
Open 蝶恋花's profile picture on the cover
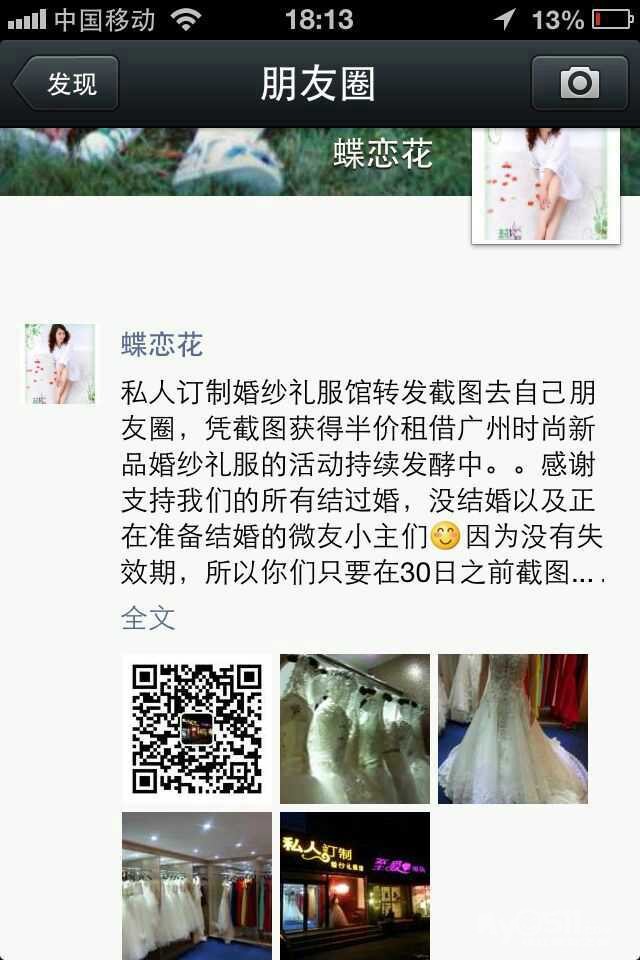point(545,185)
